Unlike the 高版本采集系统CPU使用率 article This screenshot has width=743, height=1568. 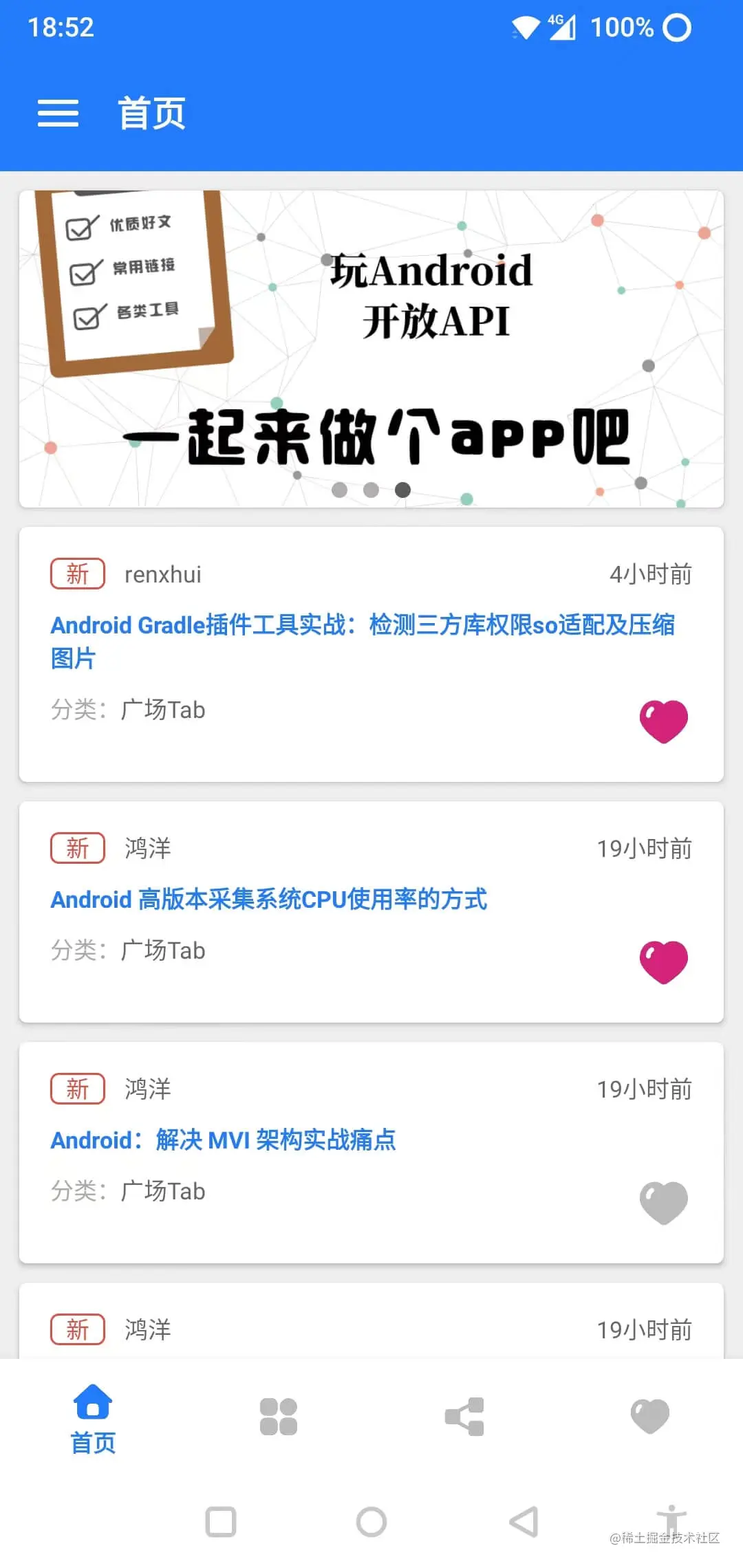pyautogui.click(x=663, y=961)
